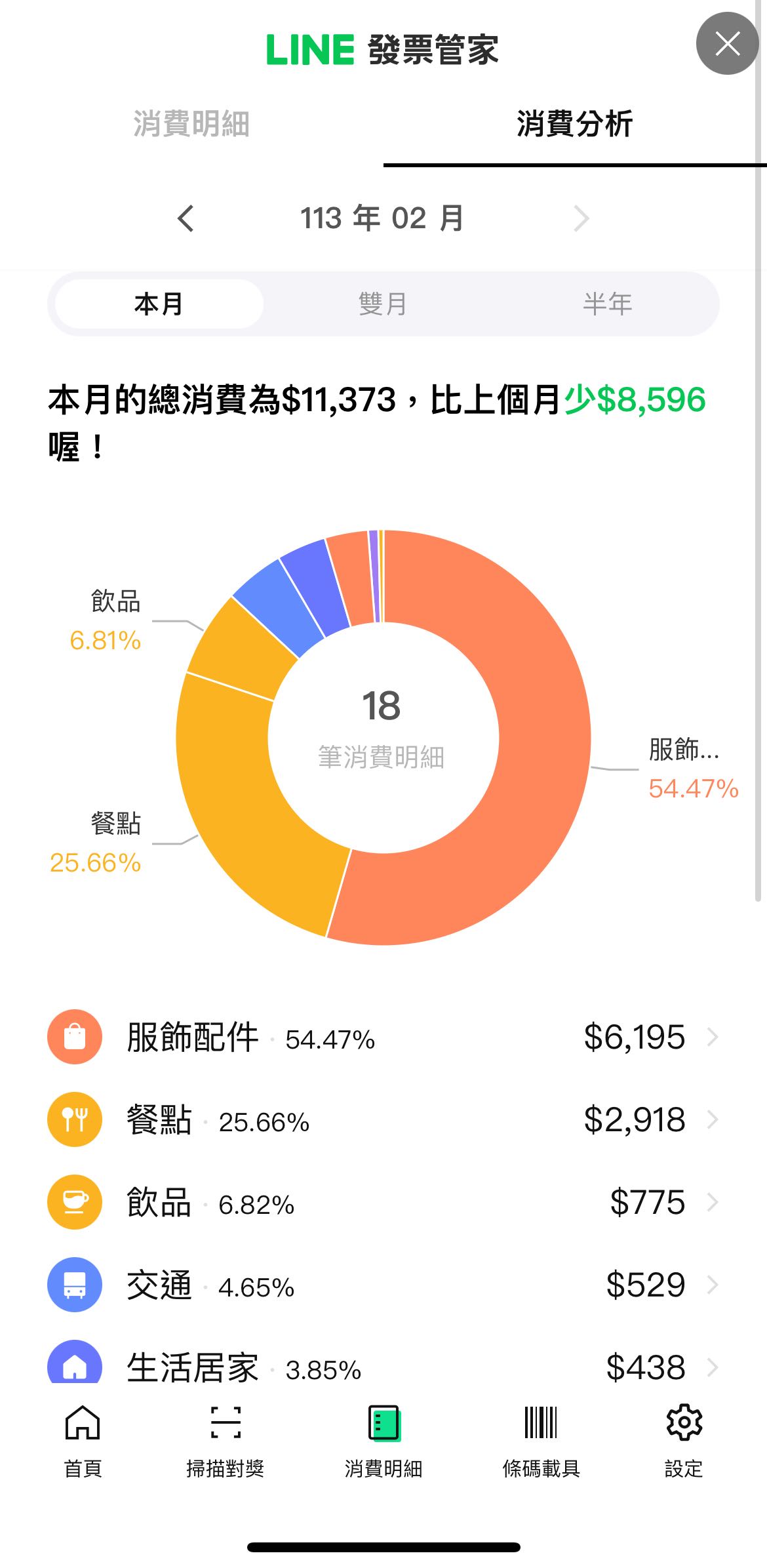Open the 交通 $529 category row
Viewport: 767px width, 1568px height.
(383, 1285)
